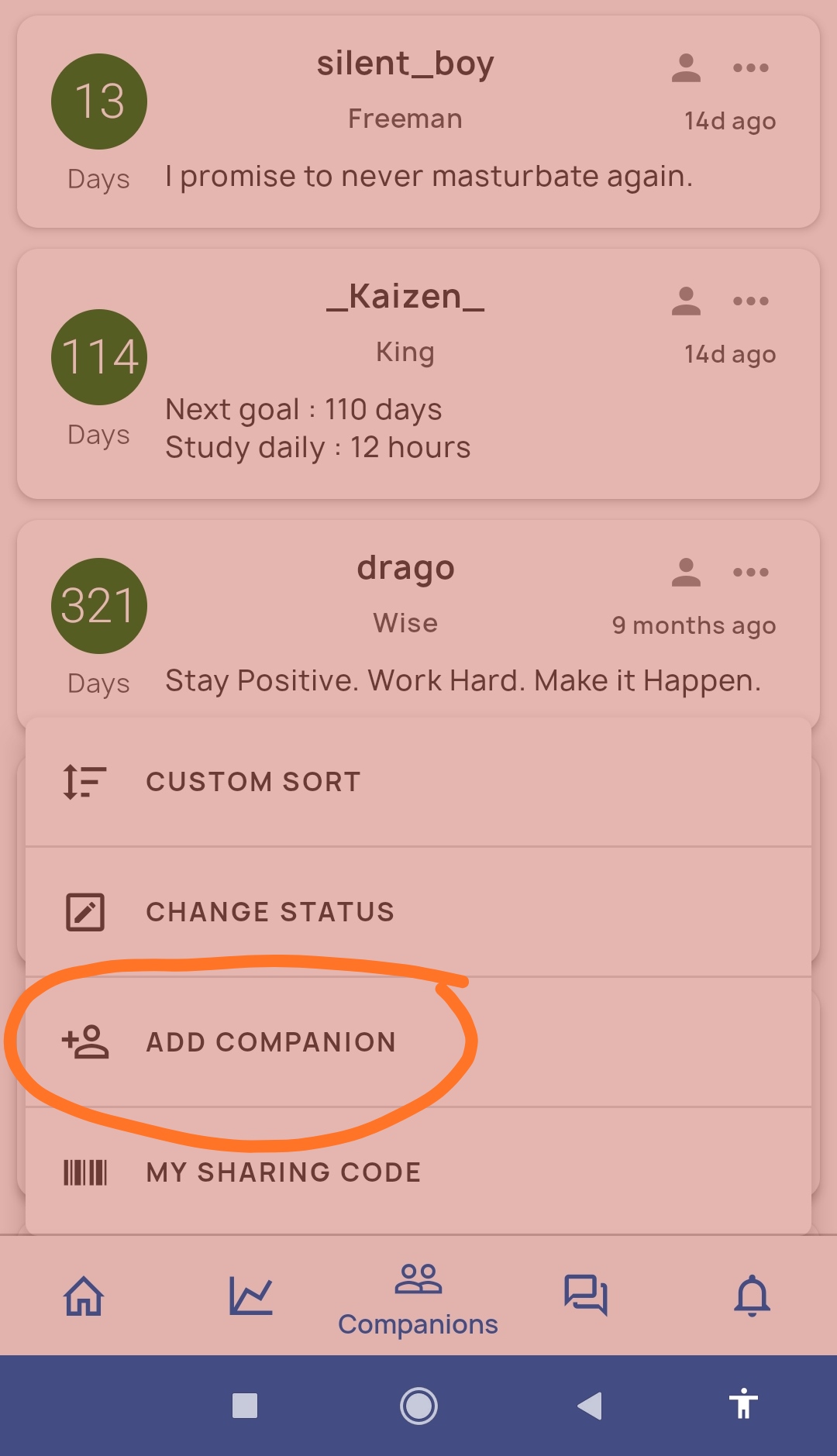The width and height of the screenshot is (837, 1456).
Task: Open the three-dot menu for _Kaizen_
Action: pyautogui.click(x=750, y=301)
